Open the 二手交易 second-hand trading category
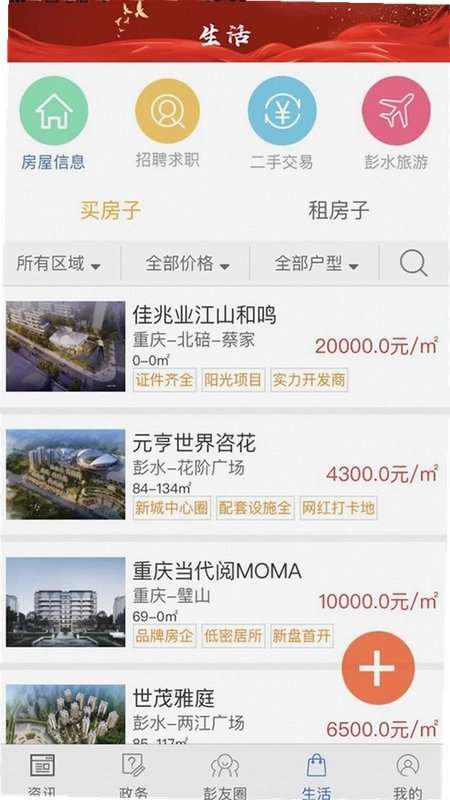 (282, 123)
